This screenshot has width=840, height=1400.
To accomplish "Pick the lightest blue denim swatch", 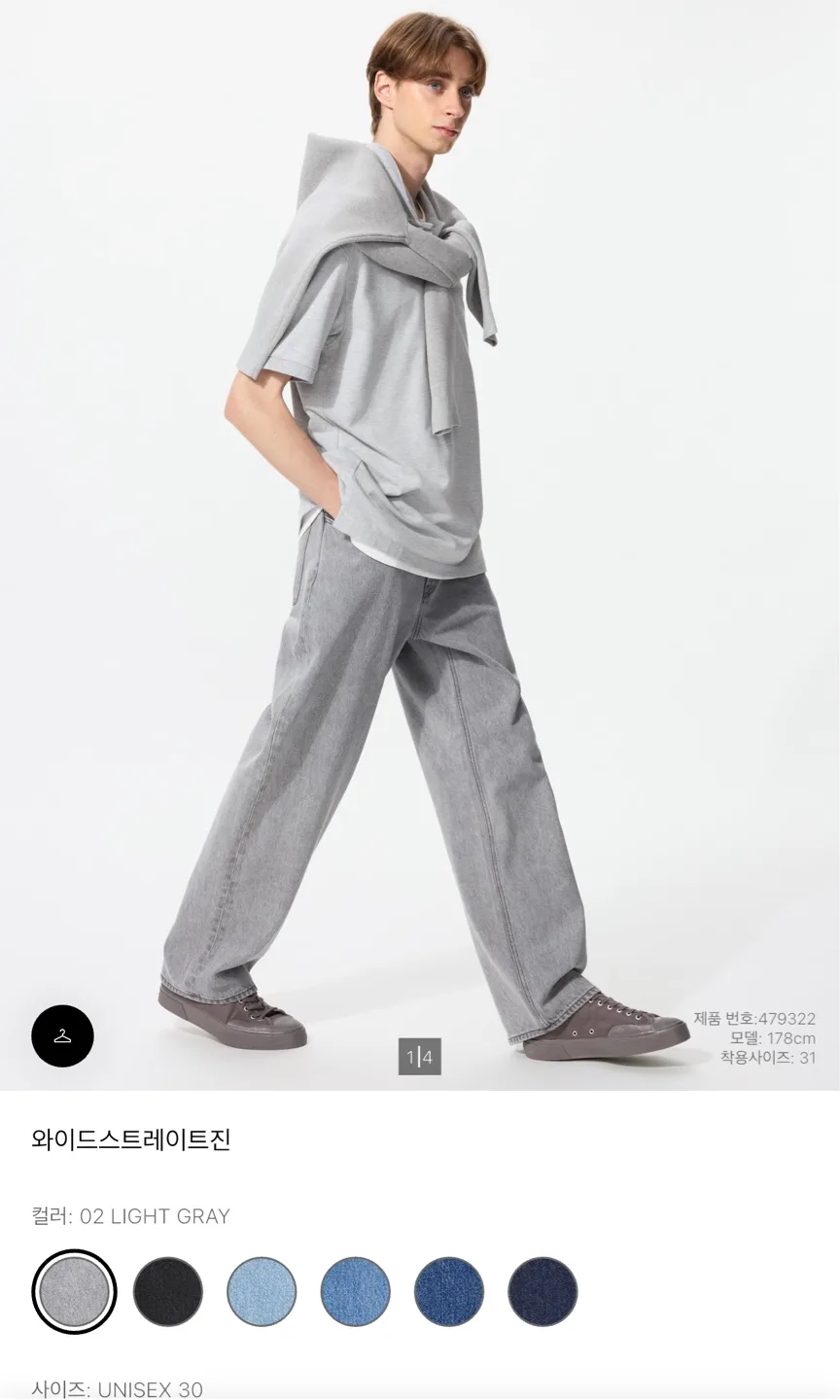I will click(x=262, y=1291).
